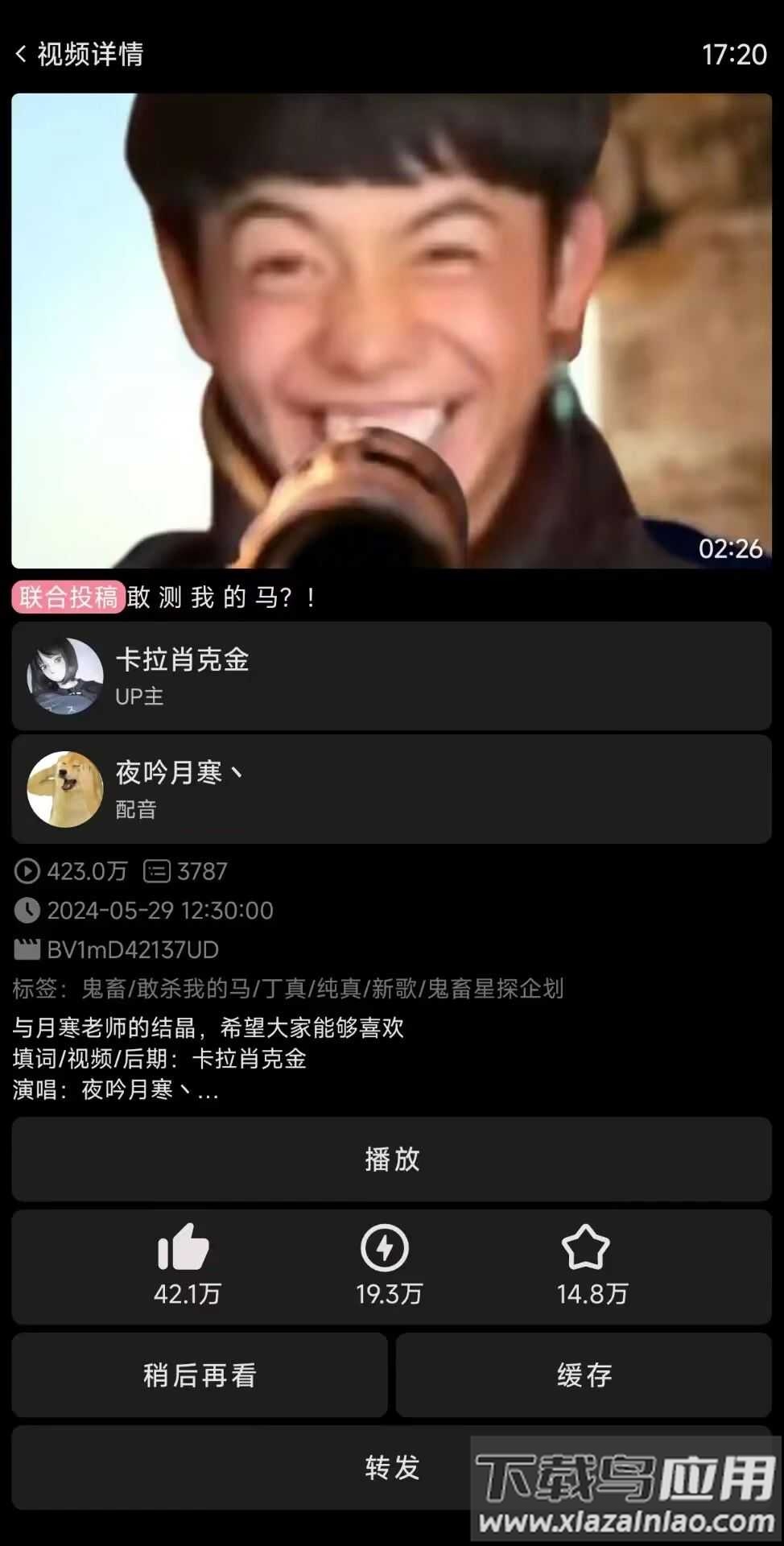Open UP主 卡拉肖克金's profile

391,676
